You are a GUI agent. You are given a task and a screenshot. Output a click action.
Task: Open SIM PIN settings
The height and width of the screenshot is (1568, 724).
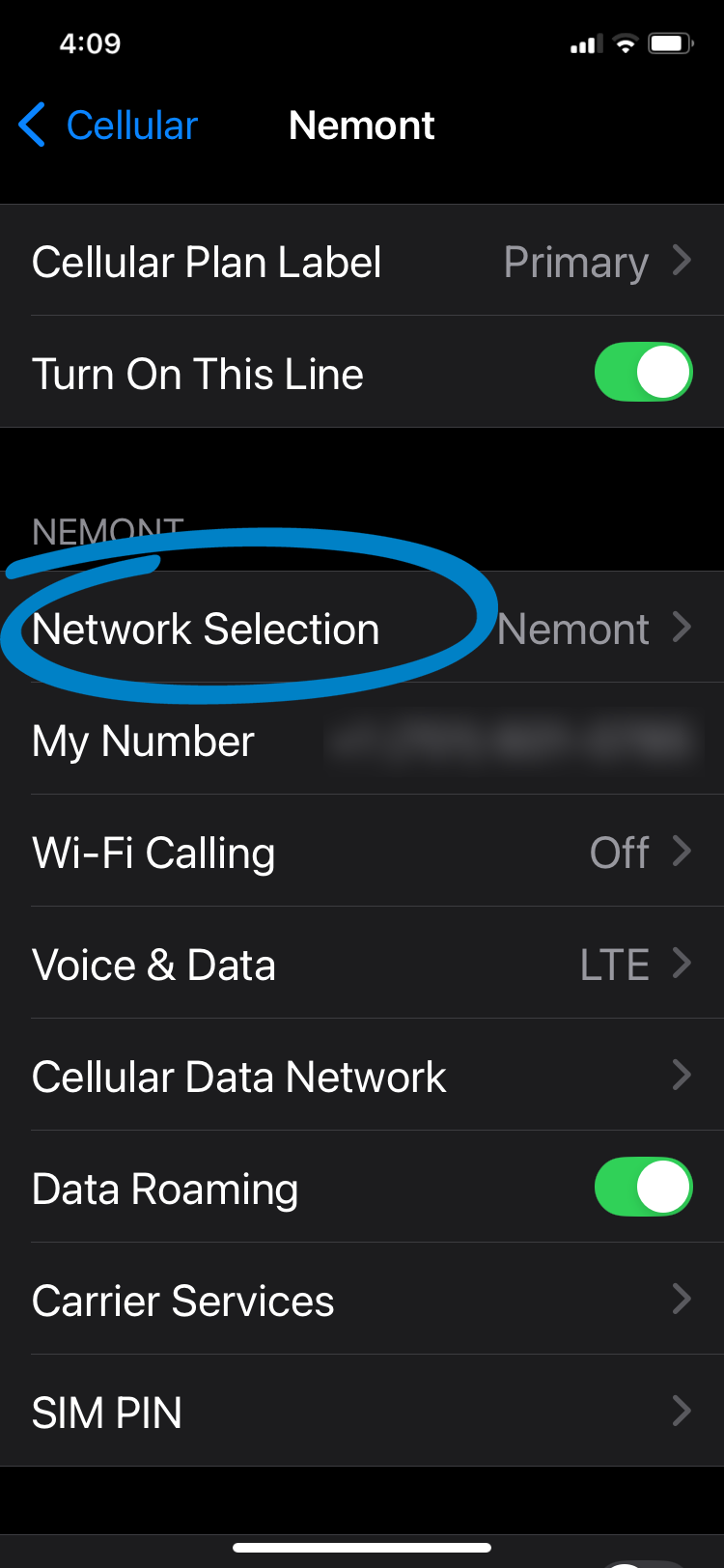pos(362,1412)
